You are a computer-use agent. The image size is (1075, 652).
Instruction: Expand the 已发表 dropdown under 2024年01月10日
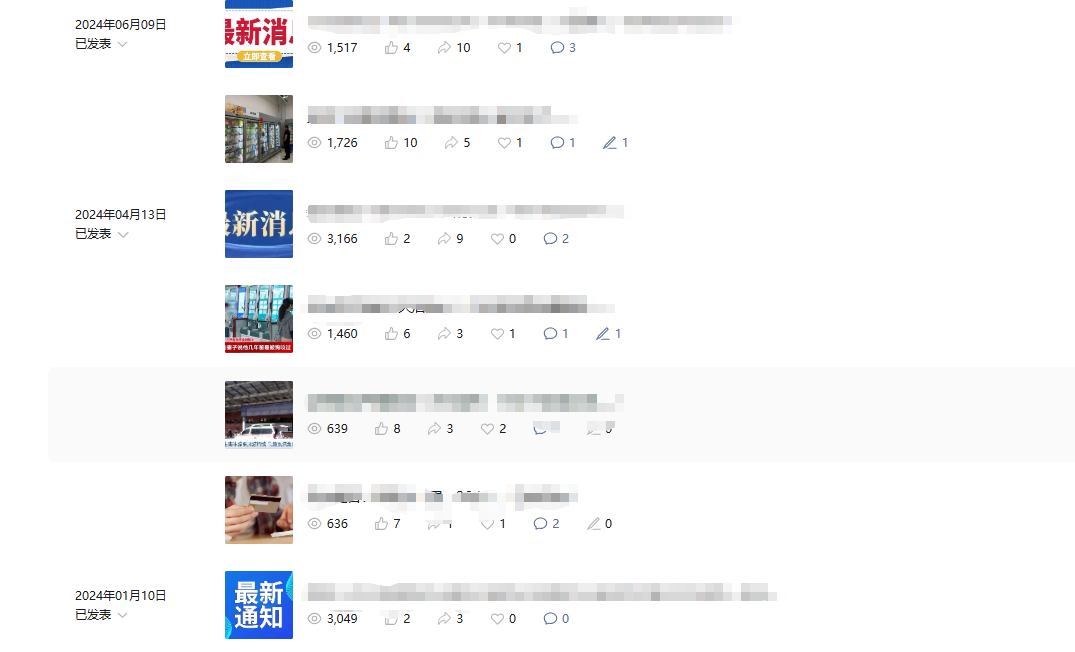102,615
